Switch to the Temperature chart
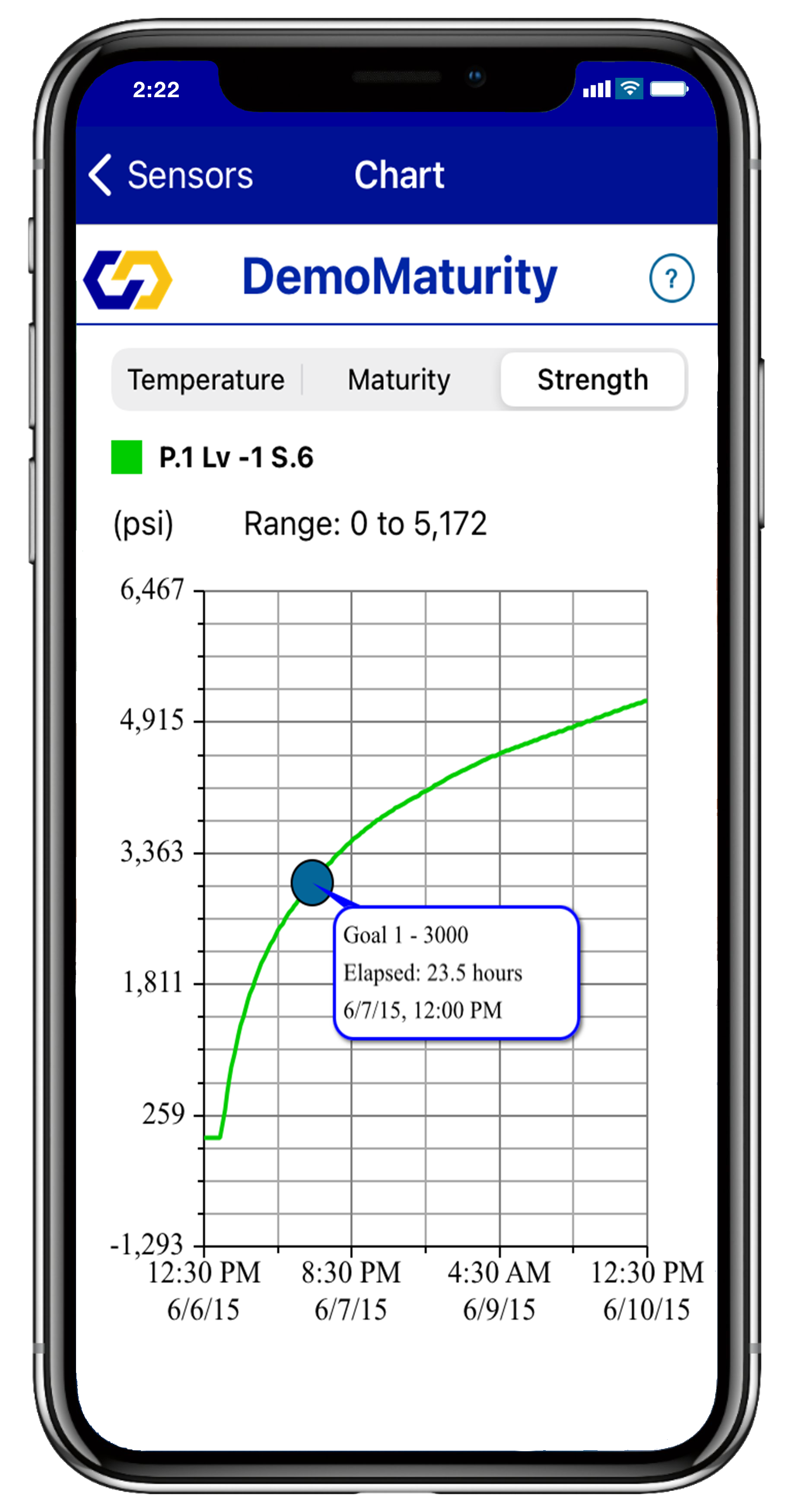This screenshot has width=789, height=1512. click(x=206, y=380)
